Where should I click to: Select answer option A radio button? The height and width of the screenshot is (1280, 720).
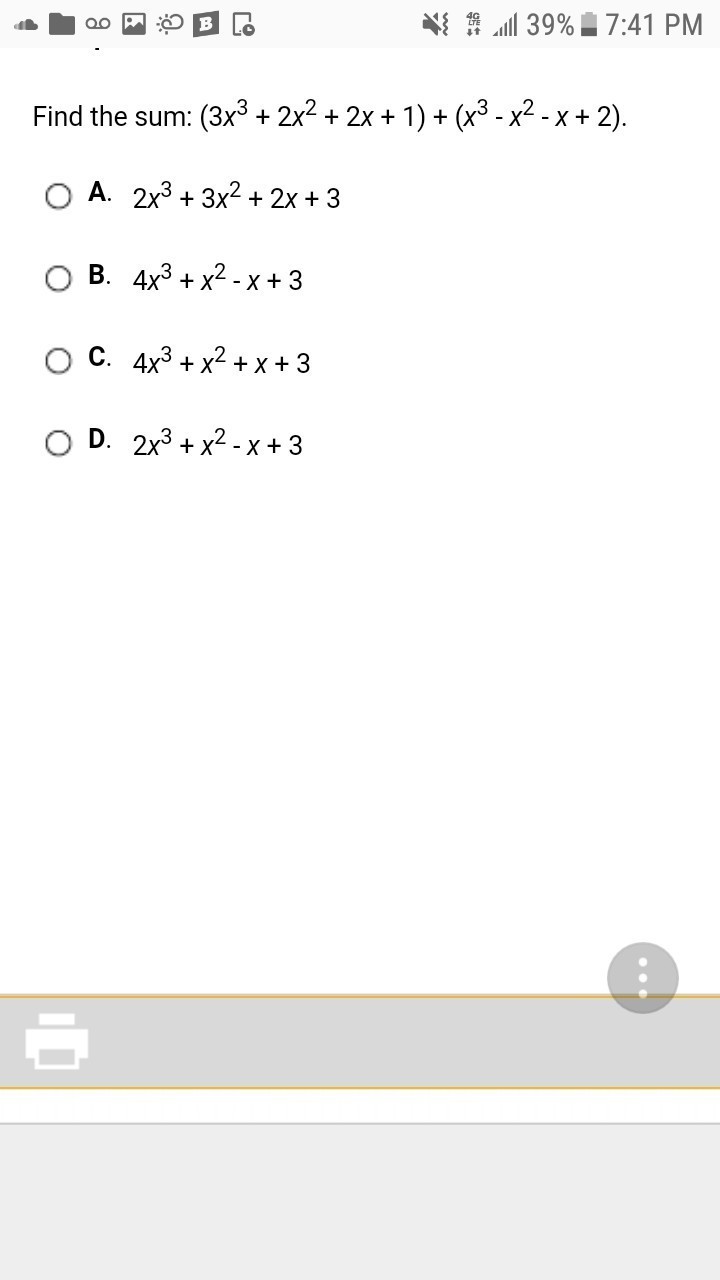(x=58, y=196)
